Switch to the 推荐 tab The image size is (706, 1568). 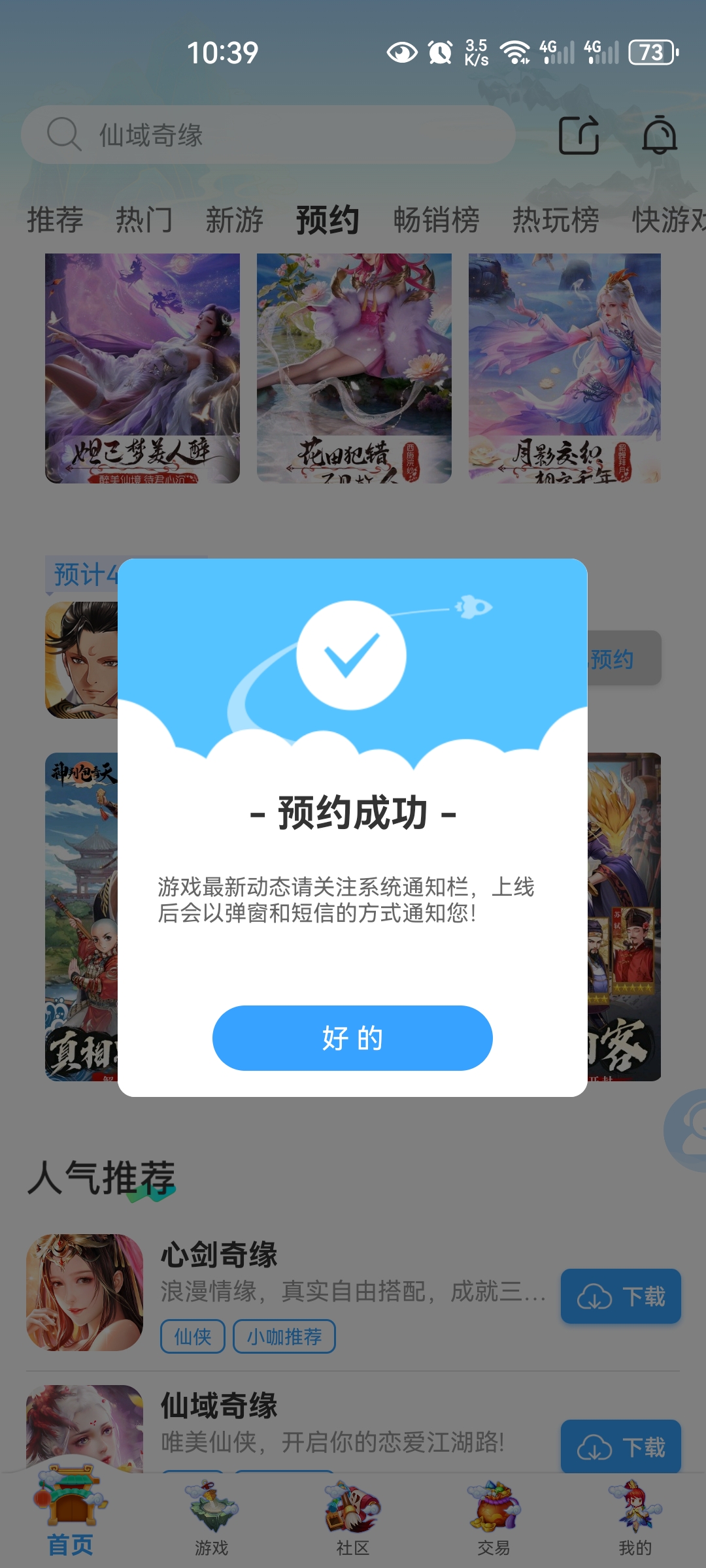pyautogui.click(x=55, y=220)
